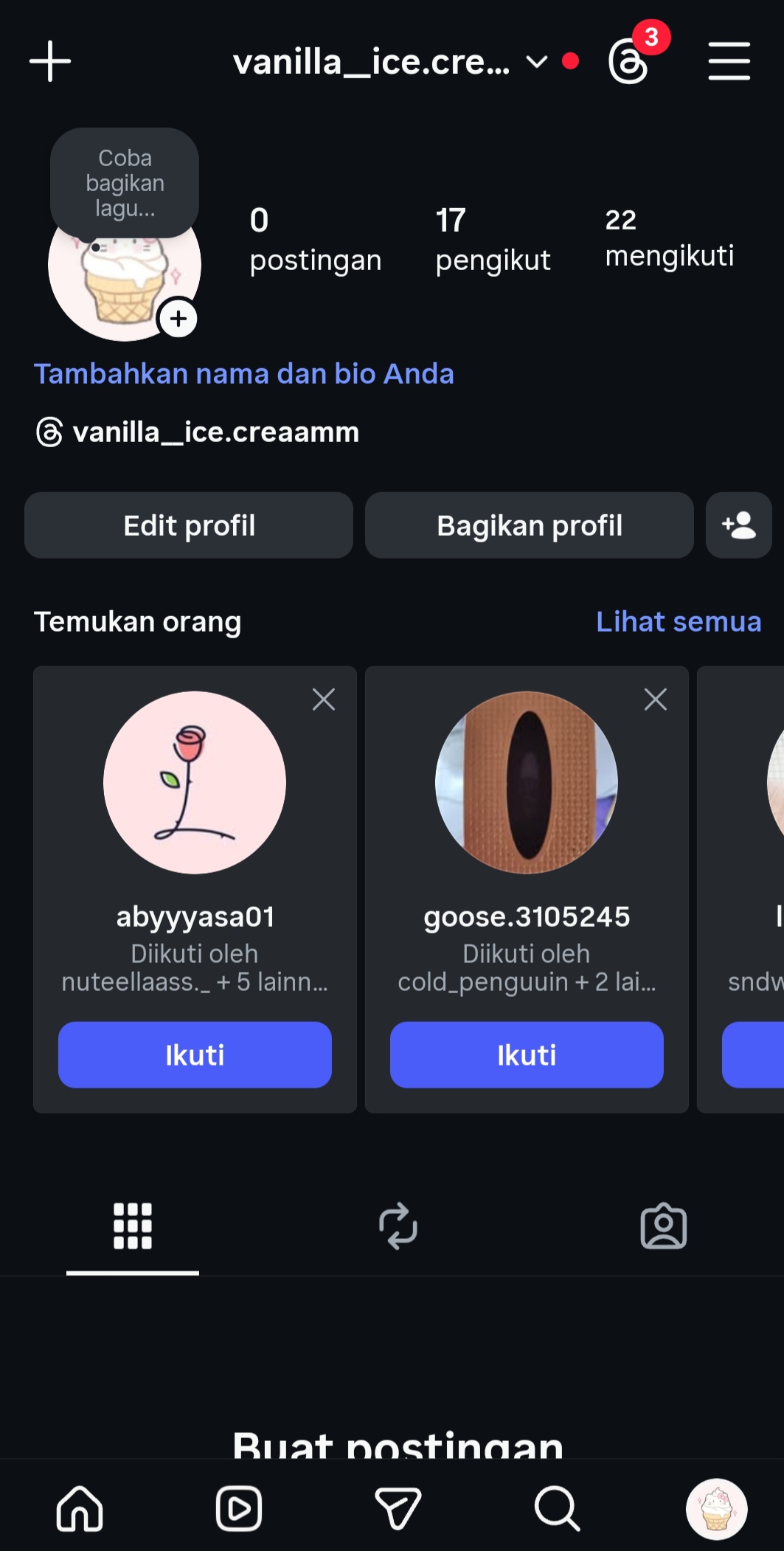Tap the Bagikan profil button
Viewport: 784px width, 1551px height.
pyautogui.click(x=529, y=525)
